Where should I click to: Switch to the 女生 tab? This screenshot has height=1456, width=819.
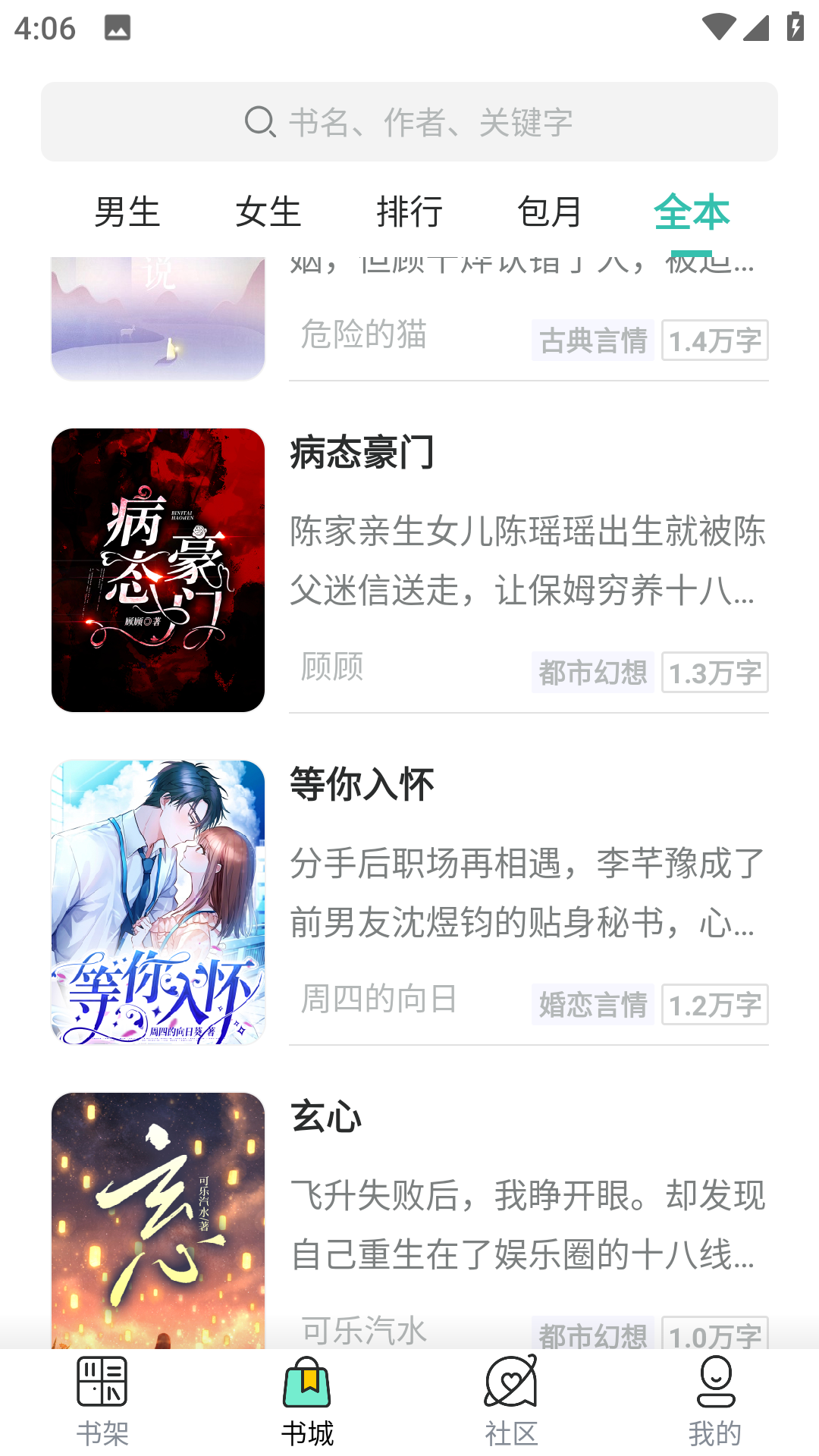point(269,213)
